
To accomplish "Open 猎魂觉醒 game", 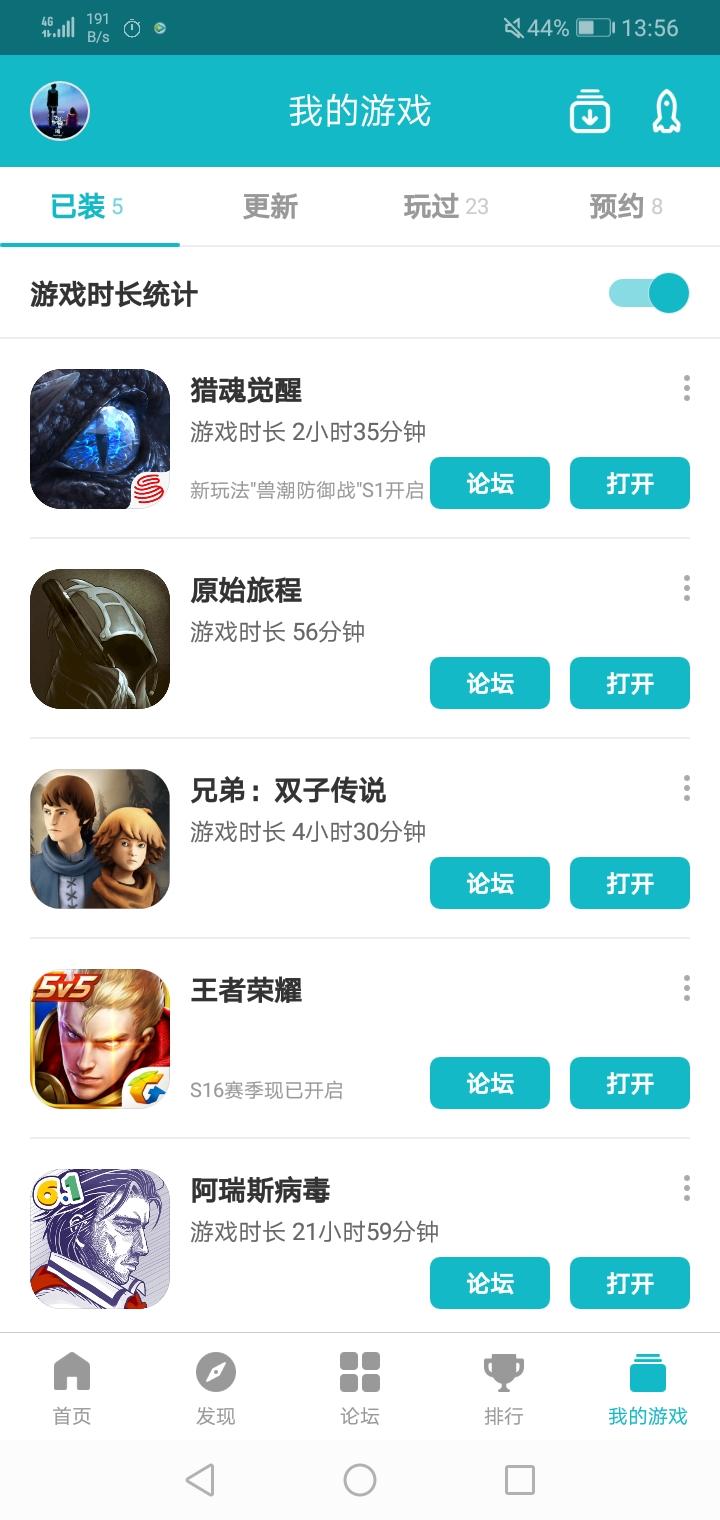I will [x=630, y=483].
